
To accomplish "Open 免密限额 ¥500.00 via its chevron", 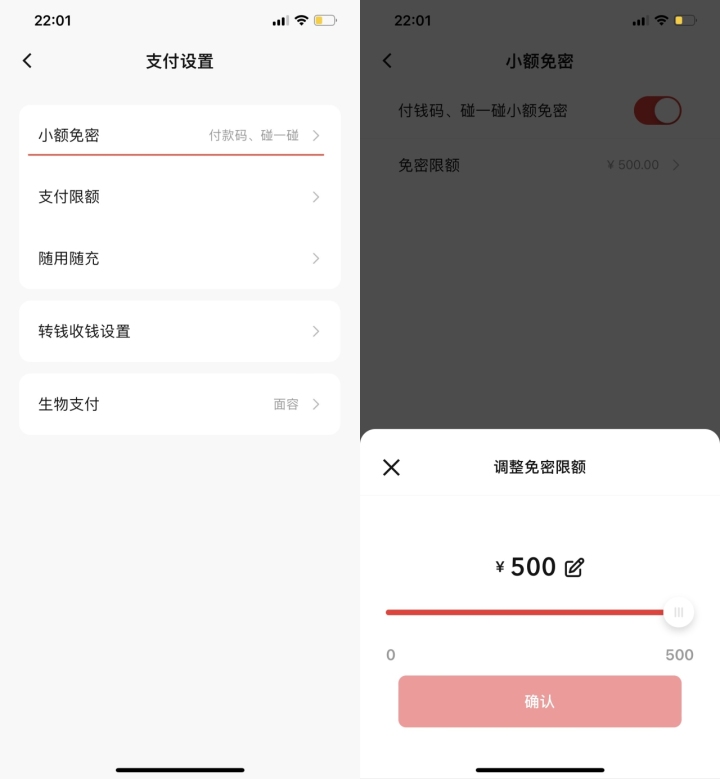I will pyautogui.click(x=677, y=165).
